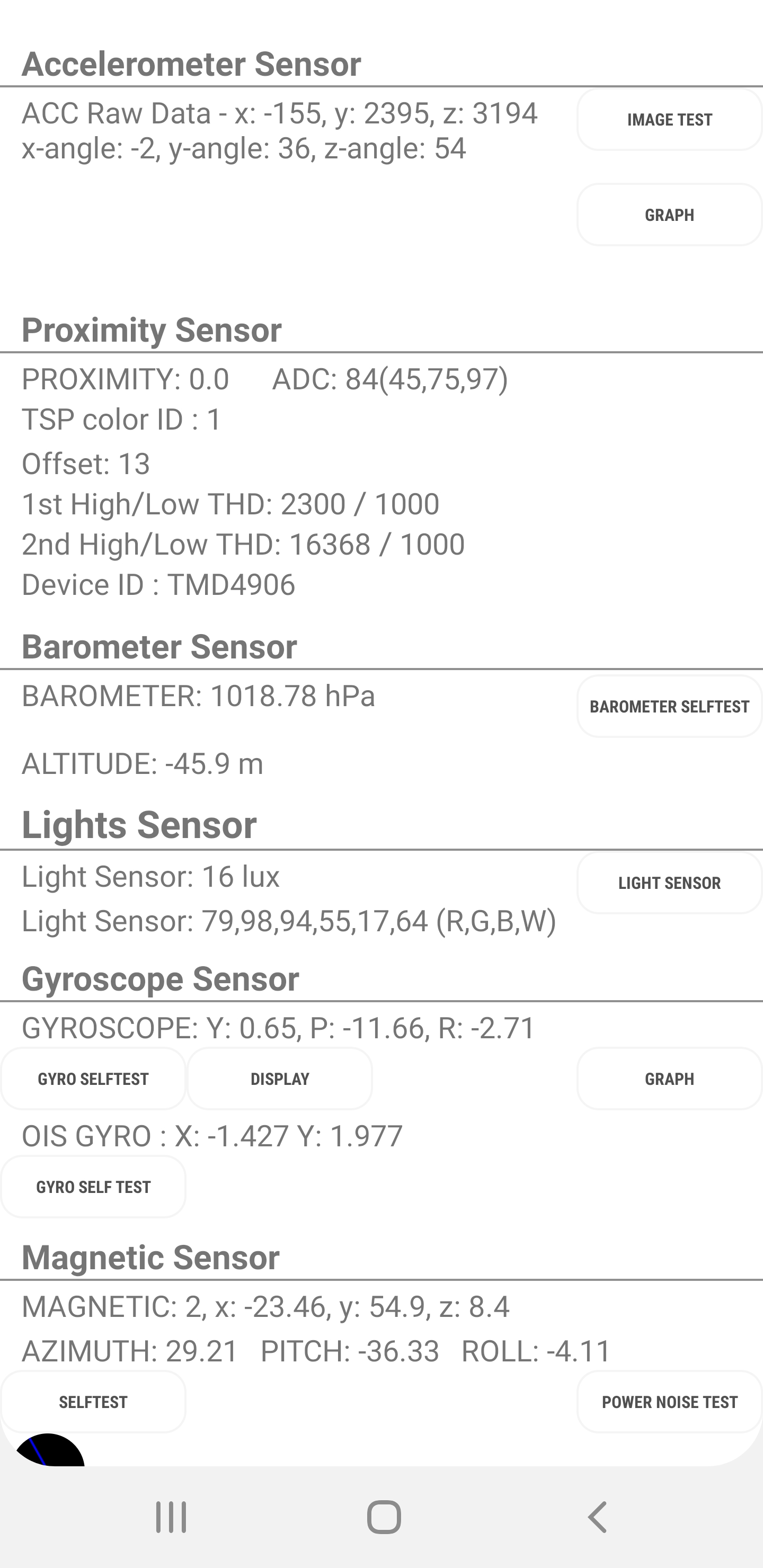Start the BAROMETER SELFTEST
The height and width of the screenshot is (1568, 763).
tap(669, 706)
